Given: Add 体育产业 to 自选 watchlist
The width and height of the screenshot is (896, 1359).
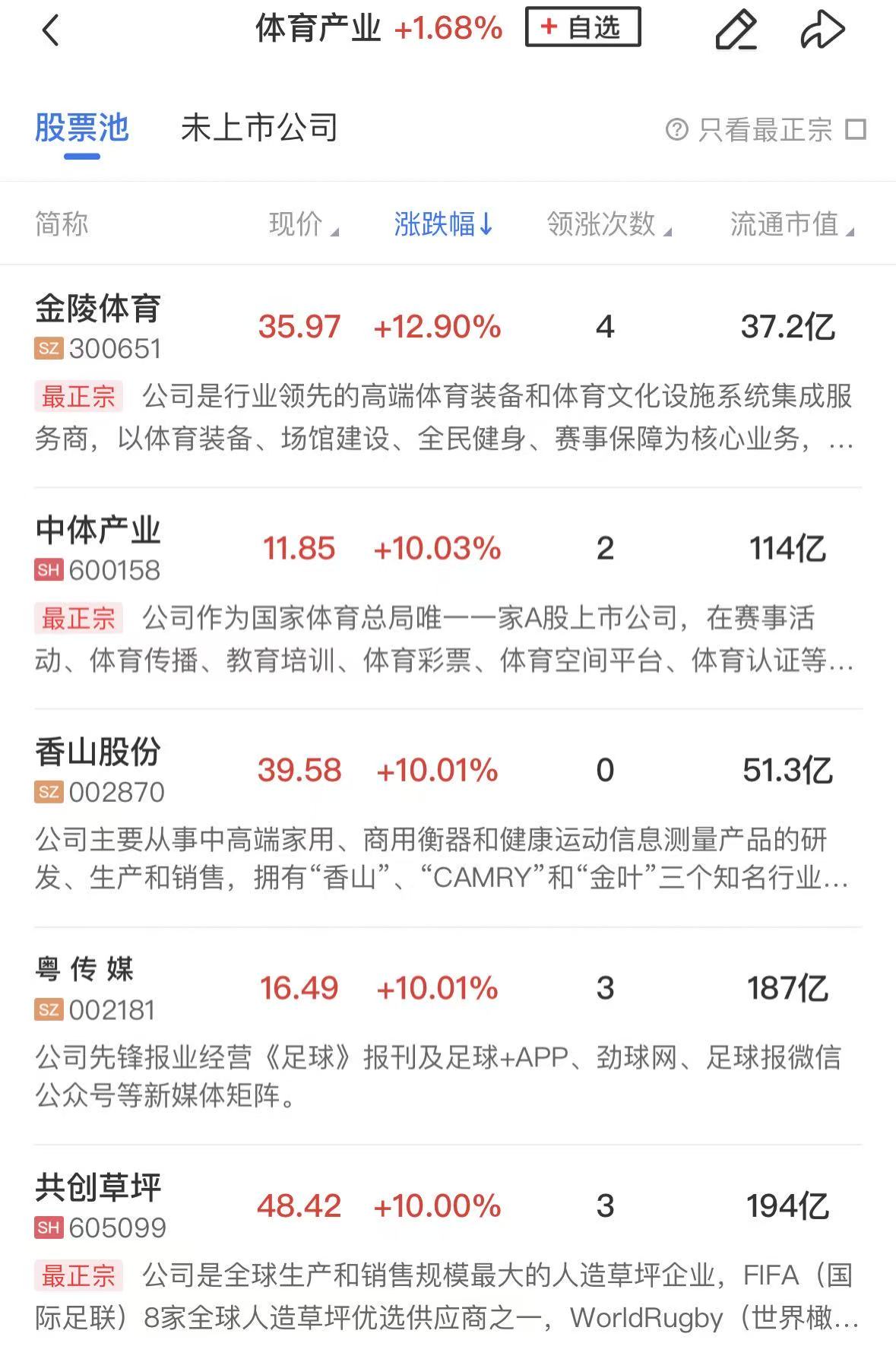Looking at the screenshot, I should tap(582, 27).
